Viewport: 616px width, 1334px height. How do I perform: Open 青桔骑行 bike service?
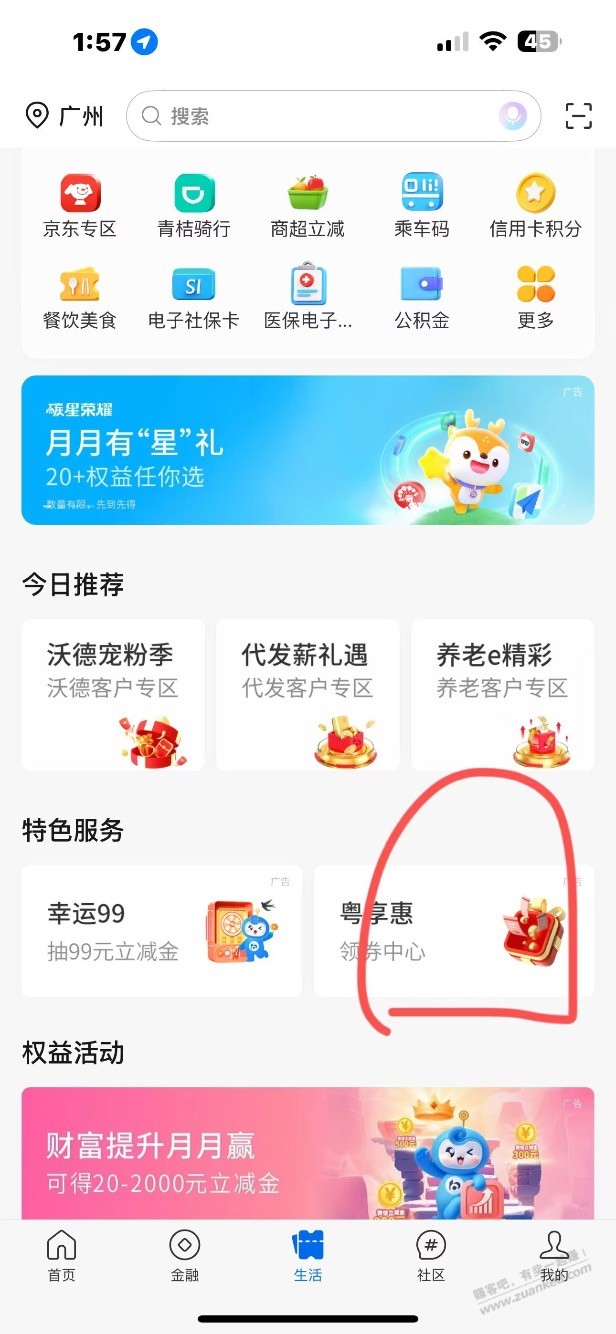(194, 206)
